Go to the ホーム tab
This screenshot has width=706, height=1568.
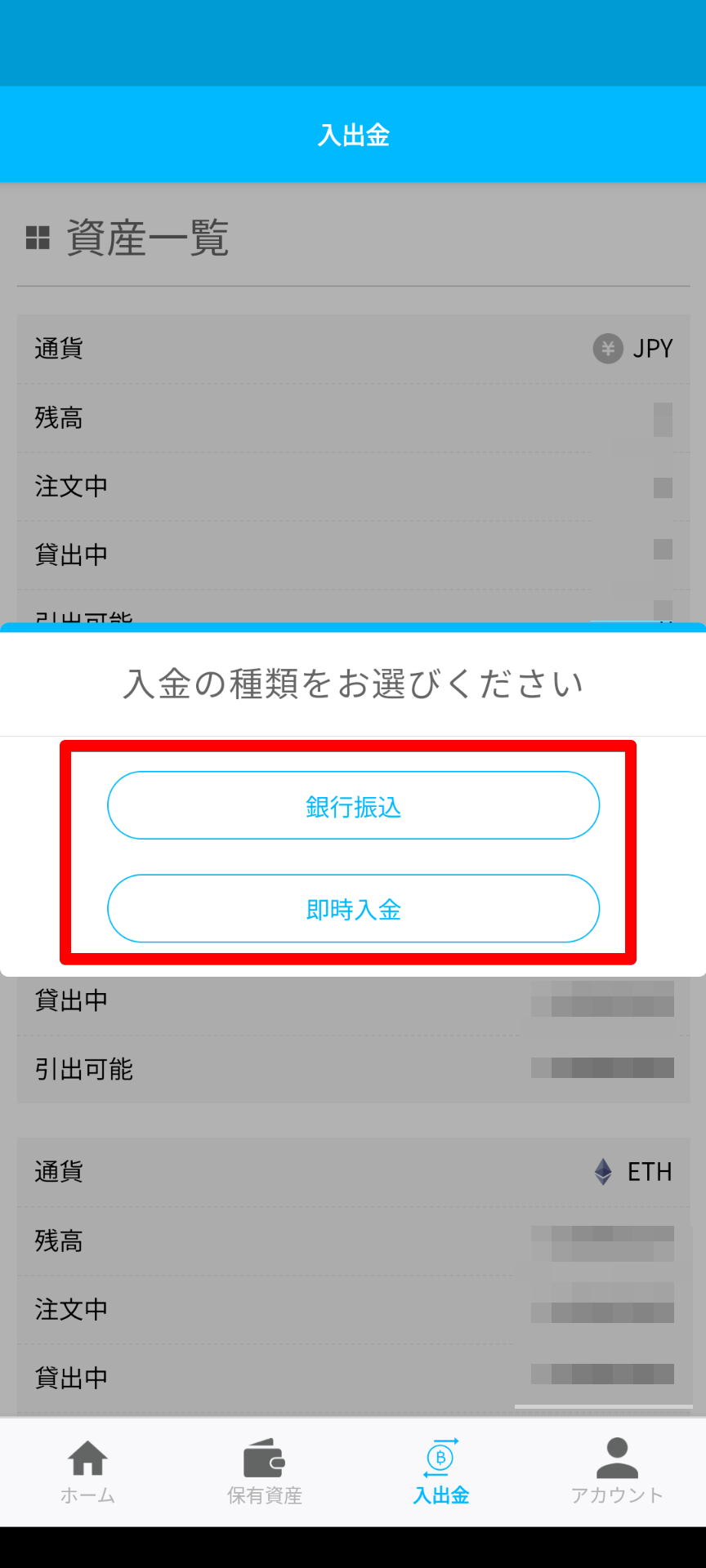tap(87, 1471)
